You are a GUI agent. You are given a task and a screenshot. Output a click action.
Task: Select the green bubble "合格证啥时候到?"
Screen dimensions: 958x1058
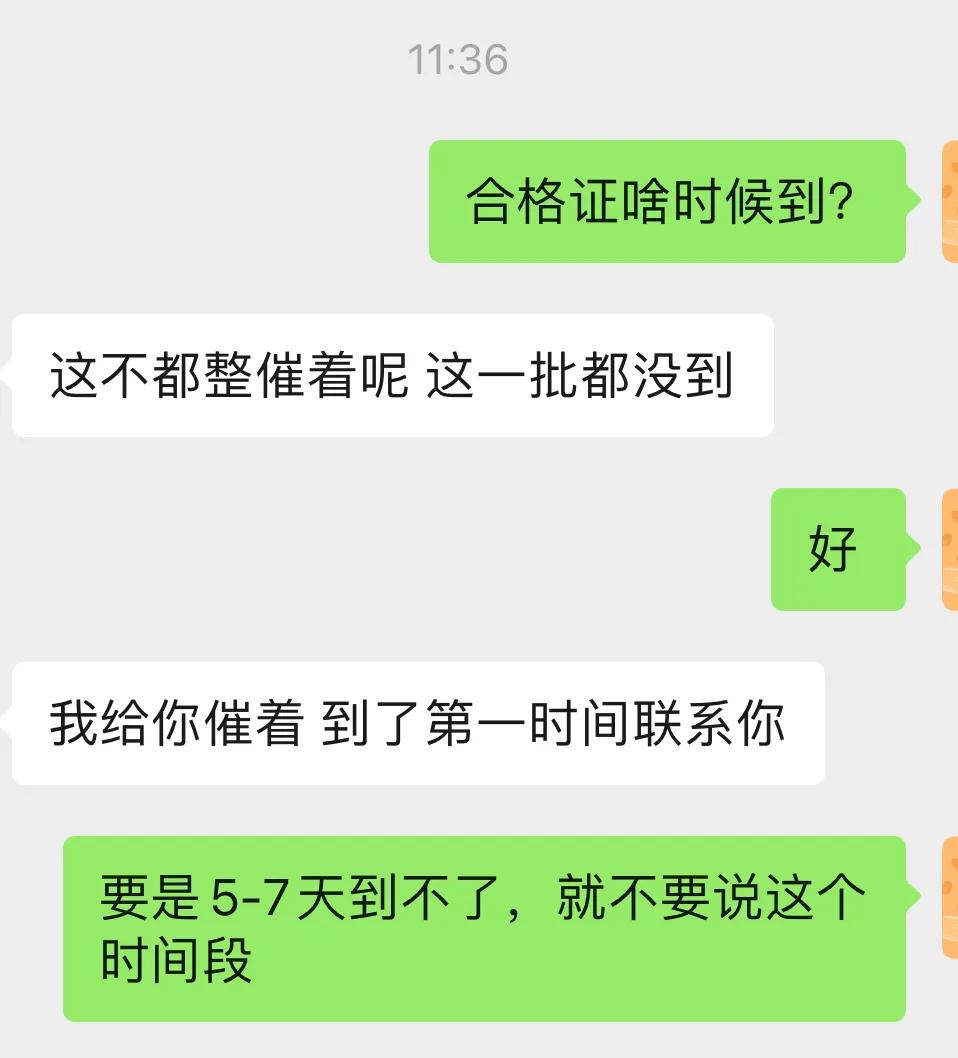pos(670,201)
